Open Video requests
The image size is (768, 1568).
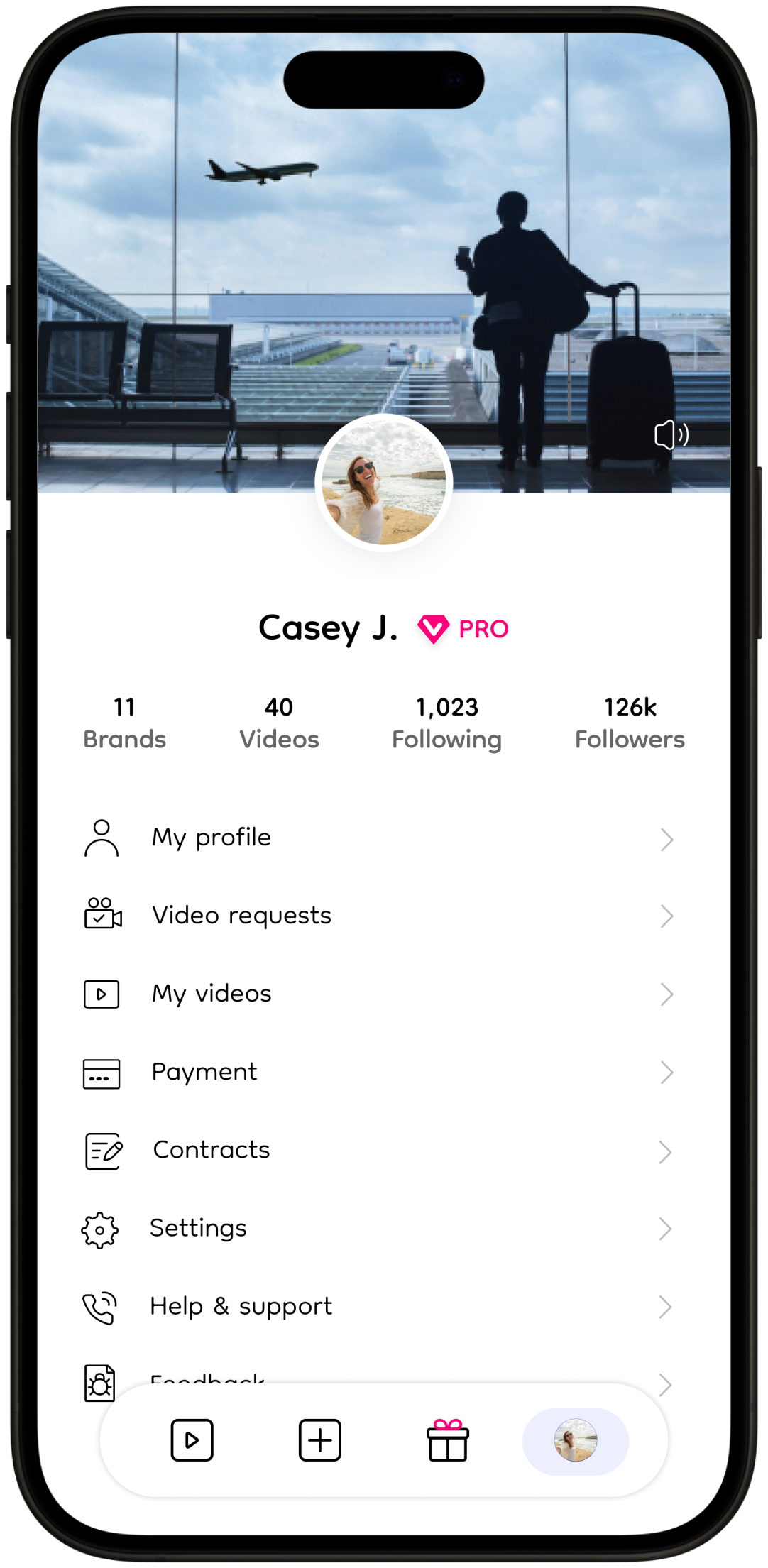(x=376, y=916)
